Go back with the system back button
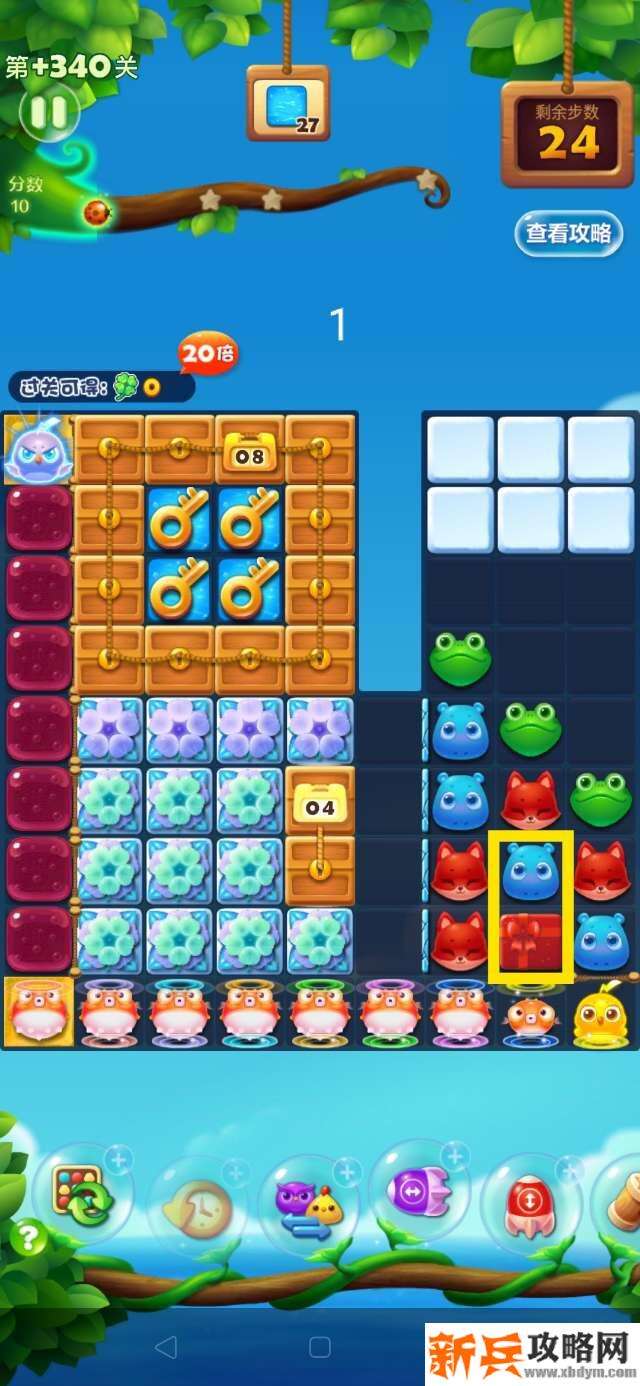Screen dimensions: 640x1386 pyautogui.click(x=167, y=1347)
